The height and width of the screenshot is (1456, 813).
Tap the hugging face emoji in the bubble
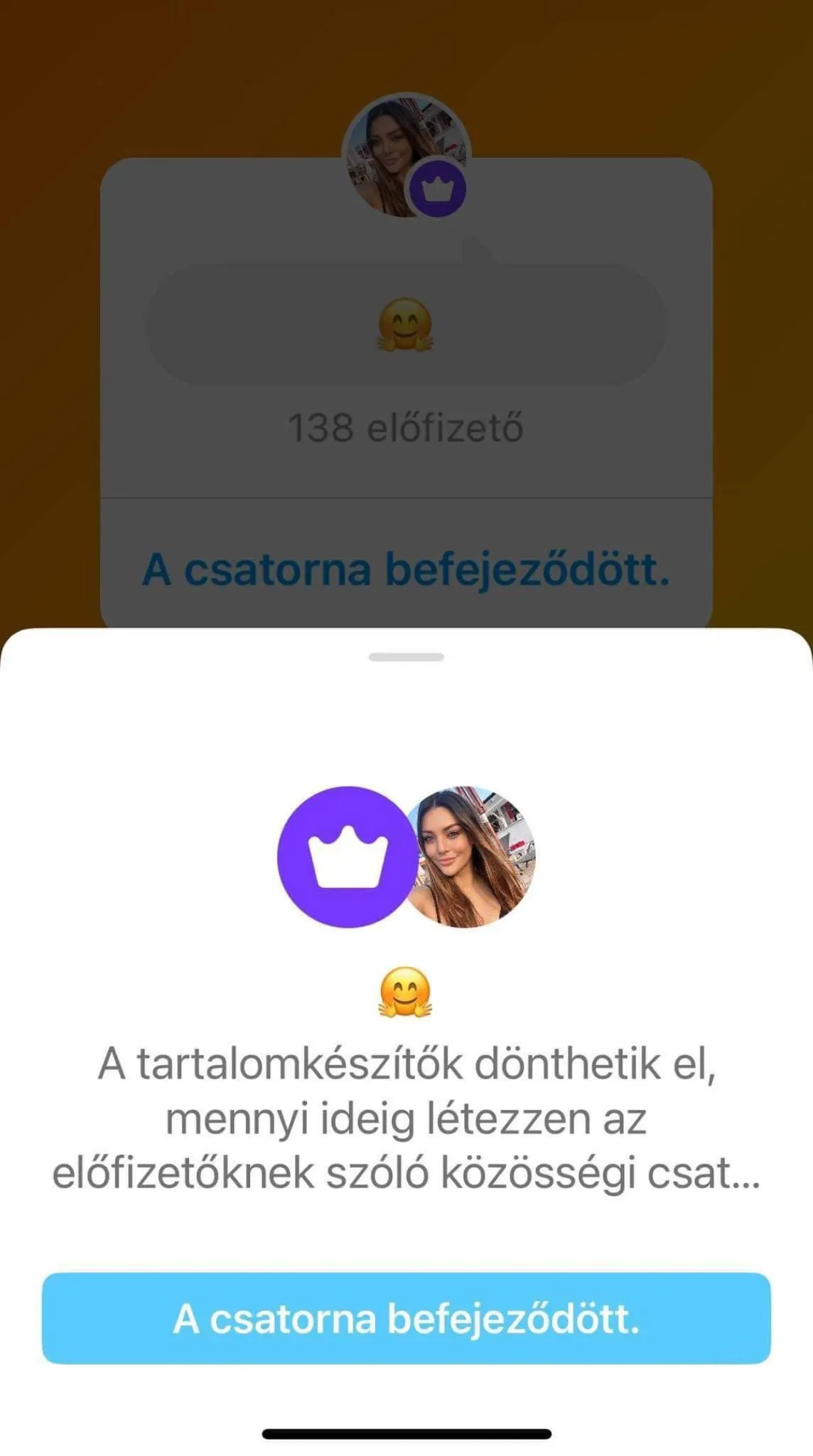coord(406,326)
